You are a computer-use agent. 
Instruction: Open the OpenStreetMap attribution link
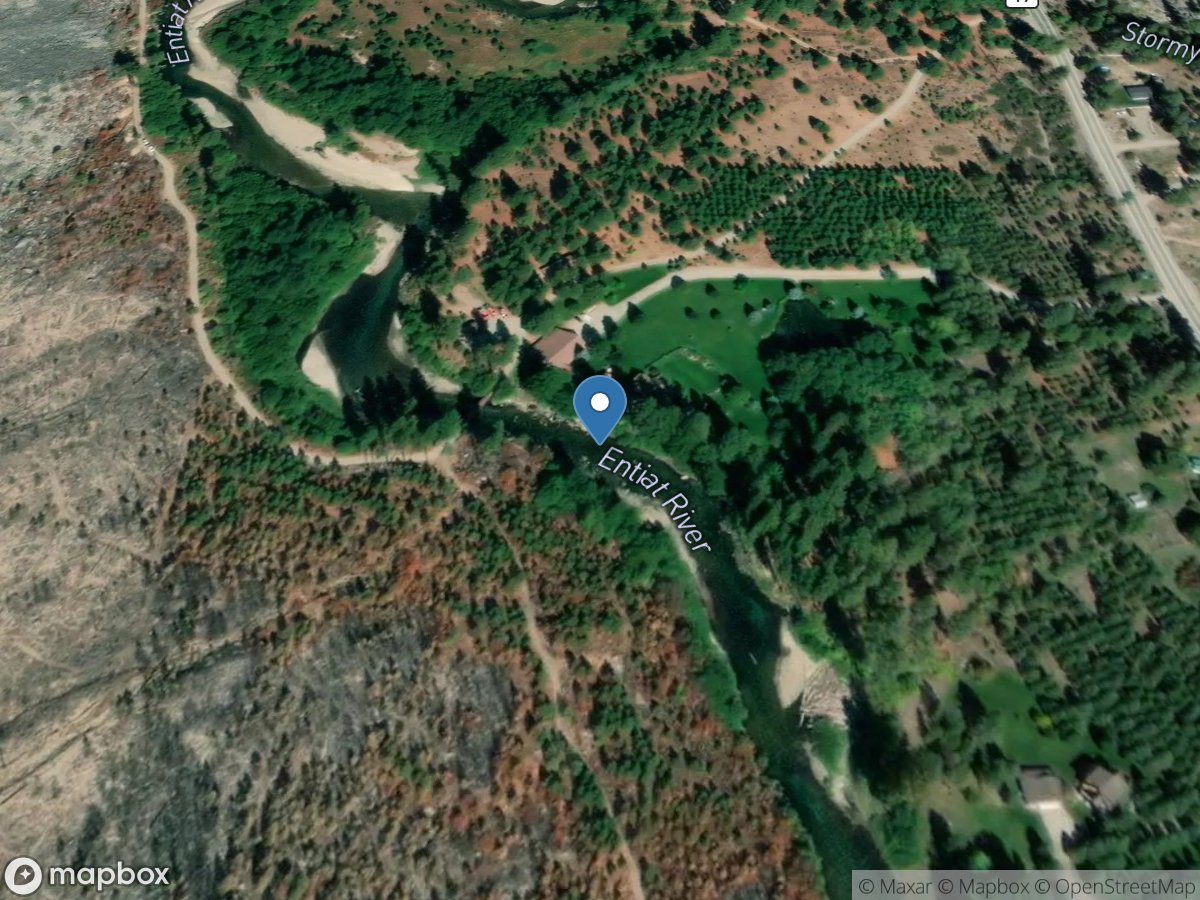click(x=1115, y=886)
